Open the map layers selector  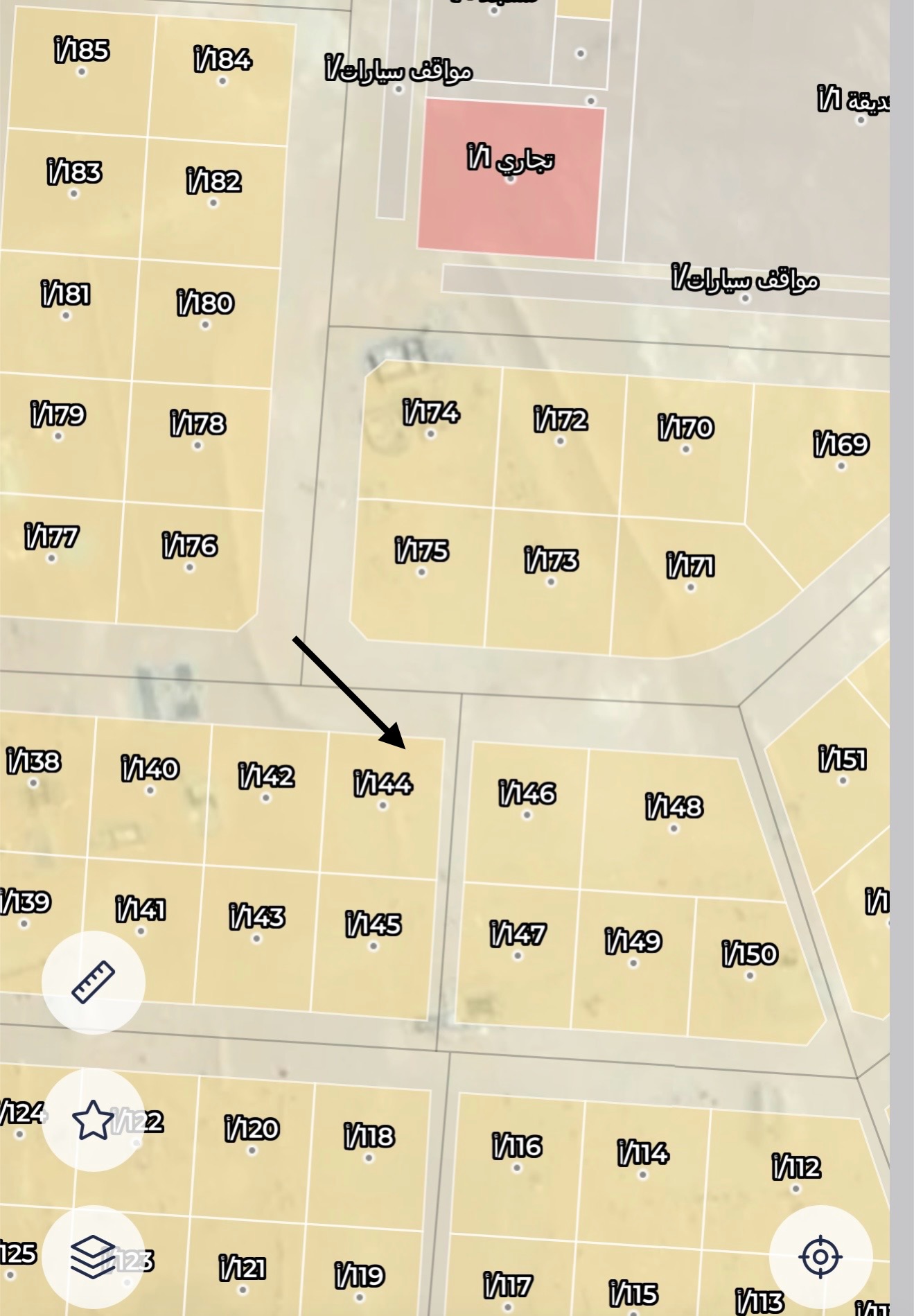[x=93, y=1256]
